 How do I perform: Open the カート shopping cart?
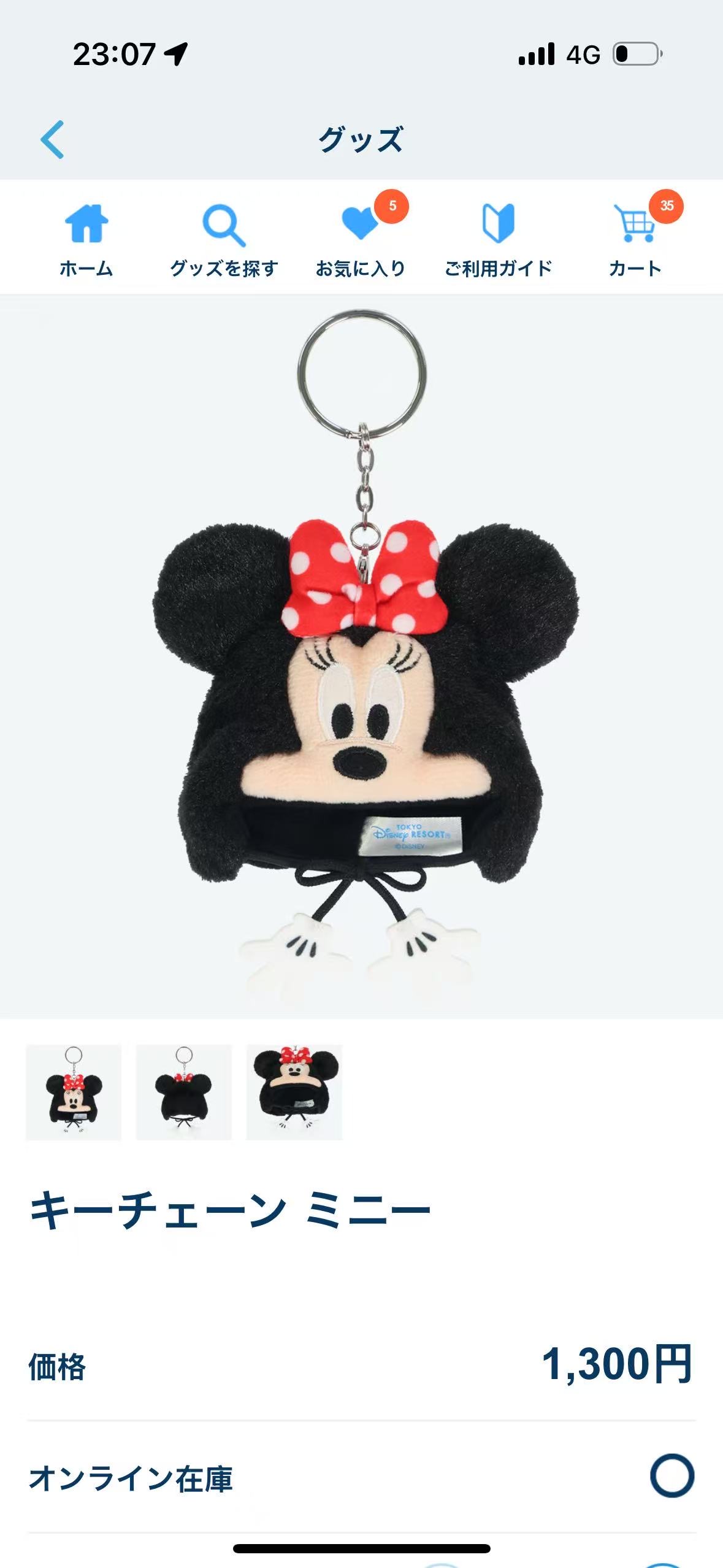[x=635, y=239]
